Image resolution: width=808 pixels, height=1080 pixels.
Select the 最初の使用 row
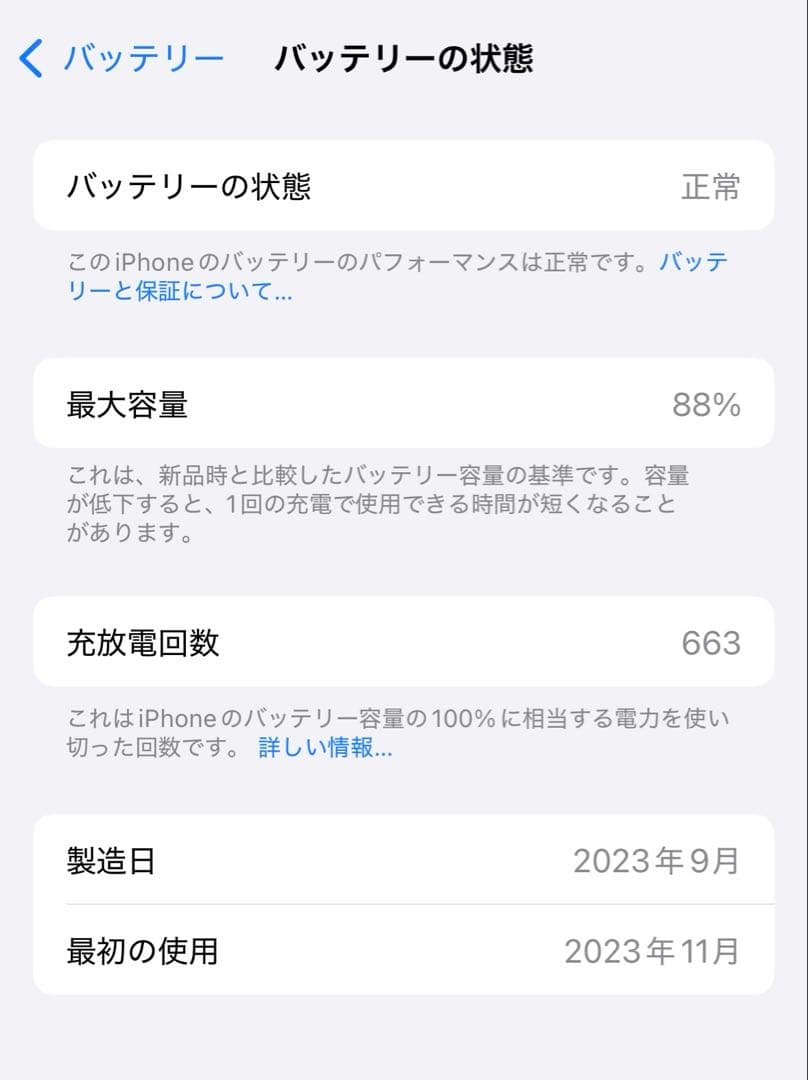tap(400, 952)
